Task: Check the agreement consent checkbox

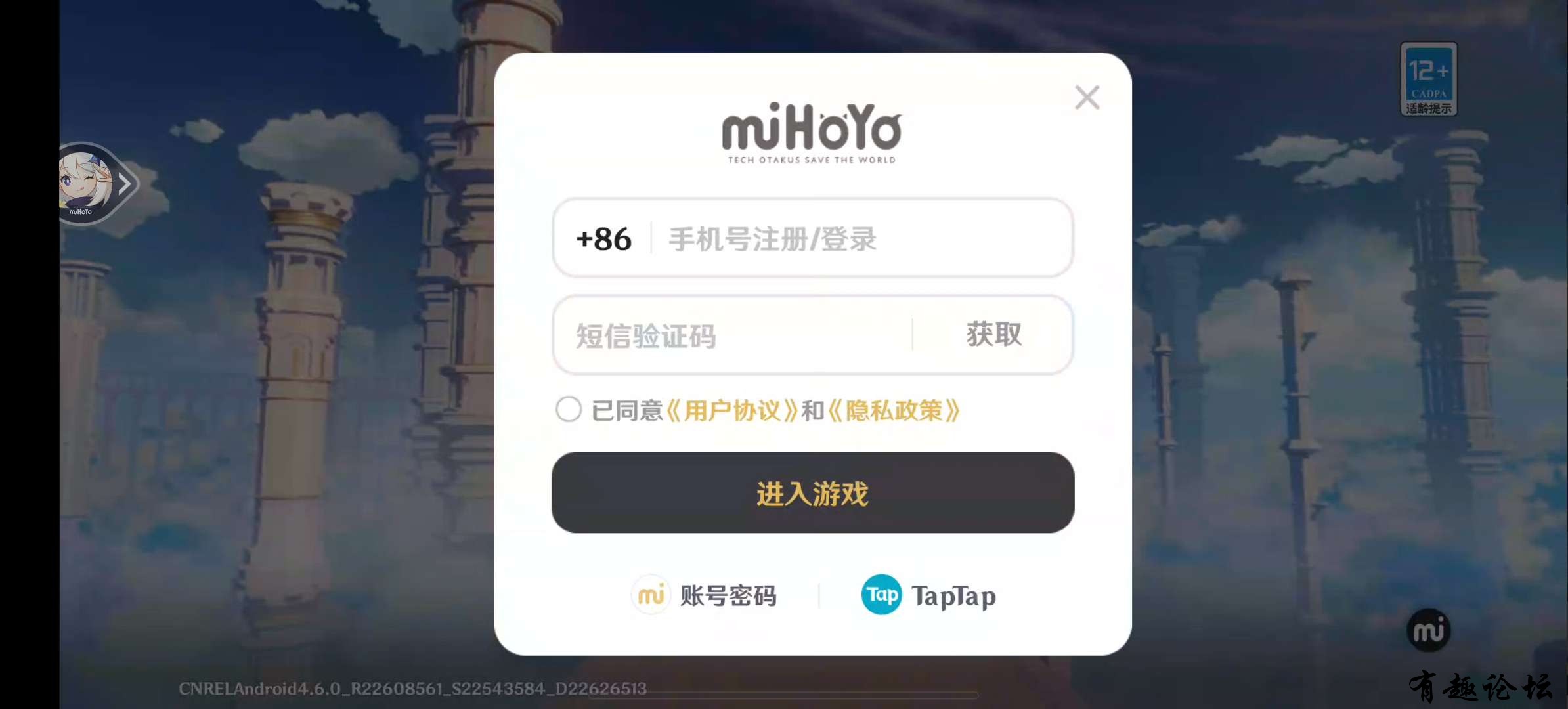Action: 569,410
